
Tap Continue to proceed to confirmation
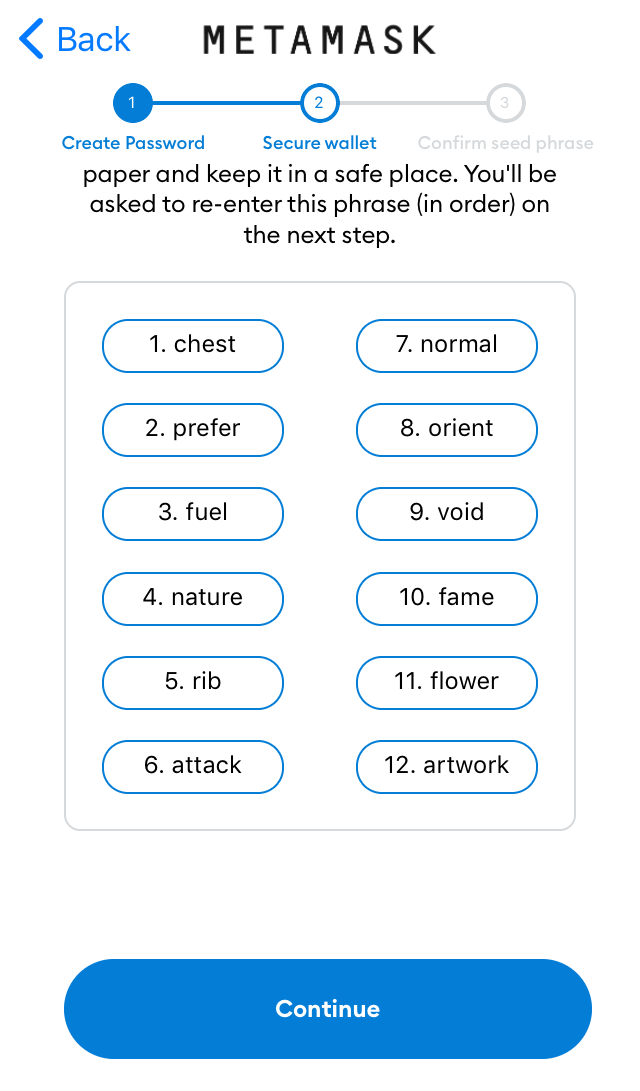(x=328, y=1008)
